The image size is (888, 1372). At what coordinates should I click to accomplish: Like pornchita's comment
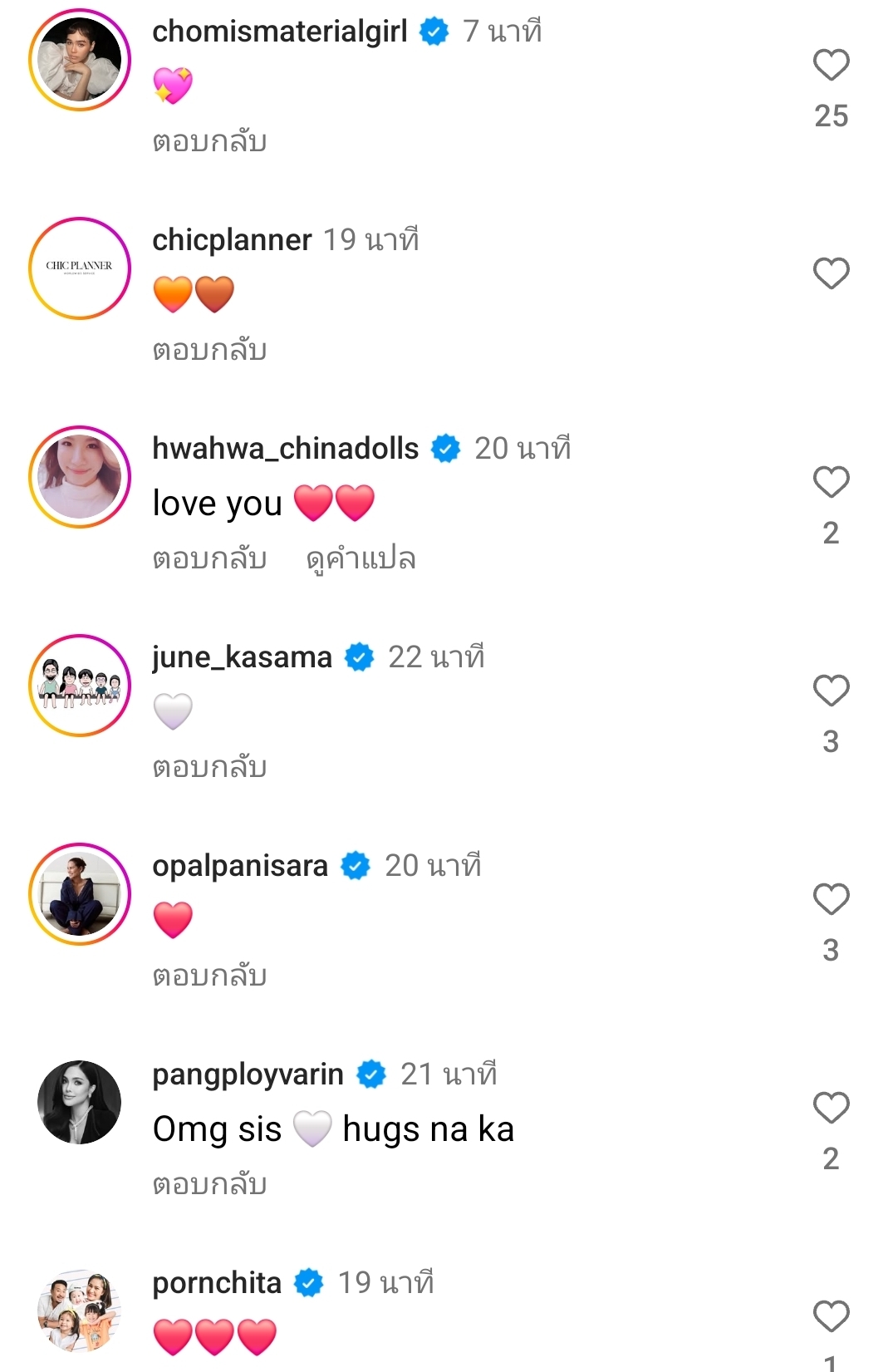click(x=831, y=1316)
